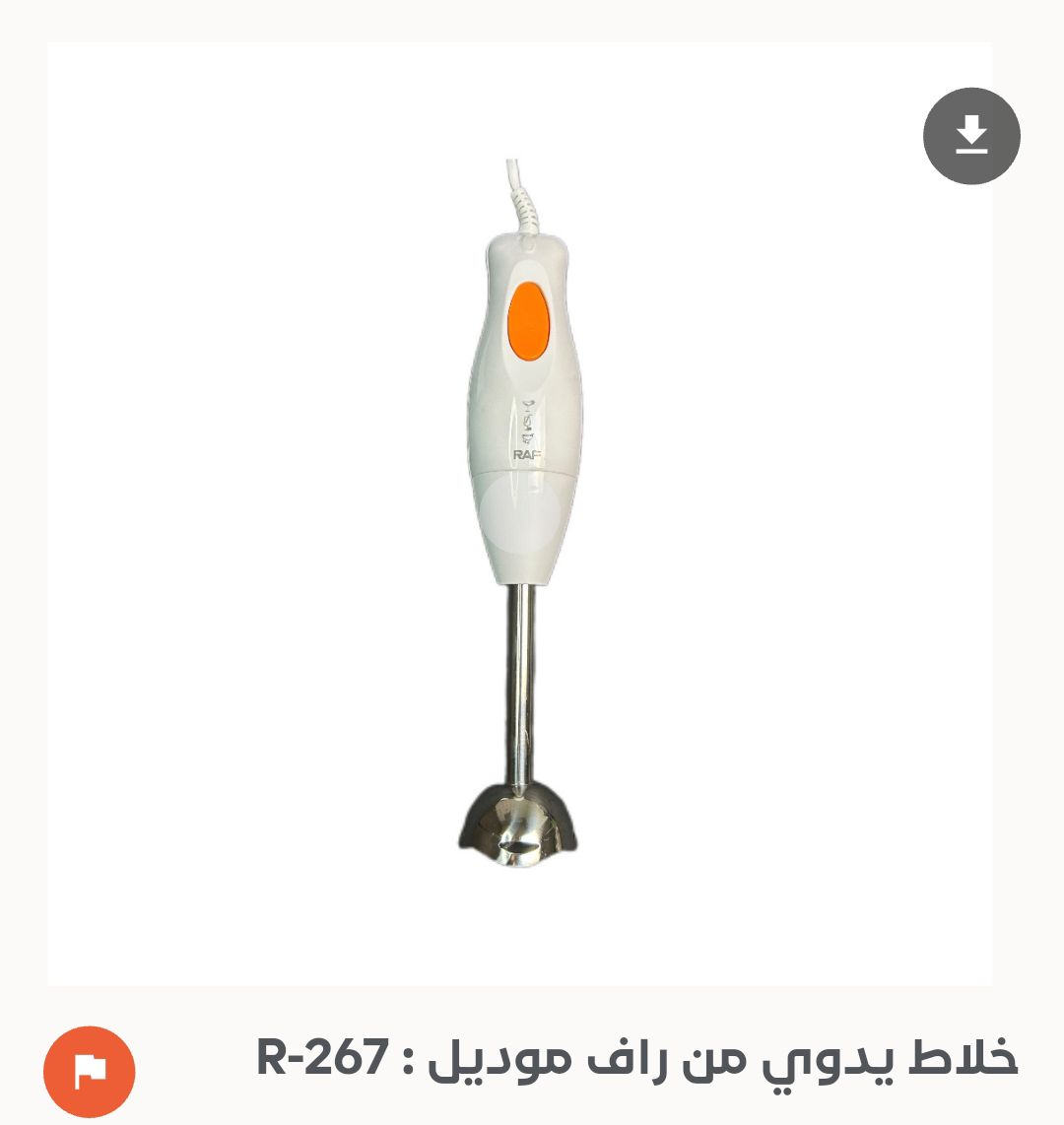Select the download arrow in the gray circle
Image resolution: width=1064 pixels, height=1125 pixels.
click(971, 135)
